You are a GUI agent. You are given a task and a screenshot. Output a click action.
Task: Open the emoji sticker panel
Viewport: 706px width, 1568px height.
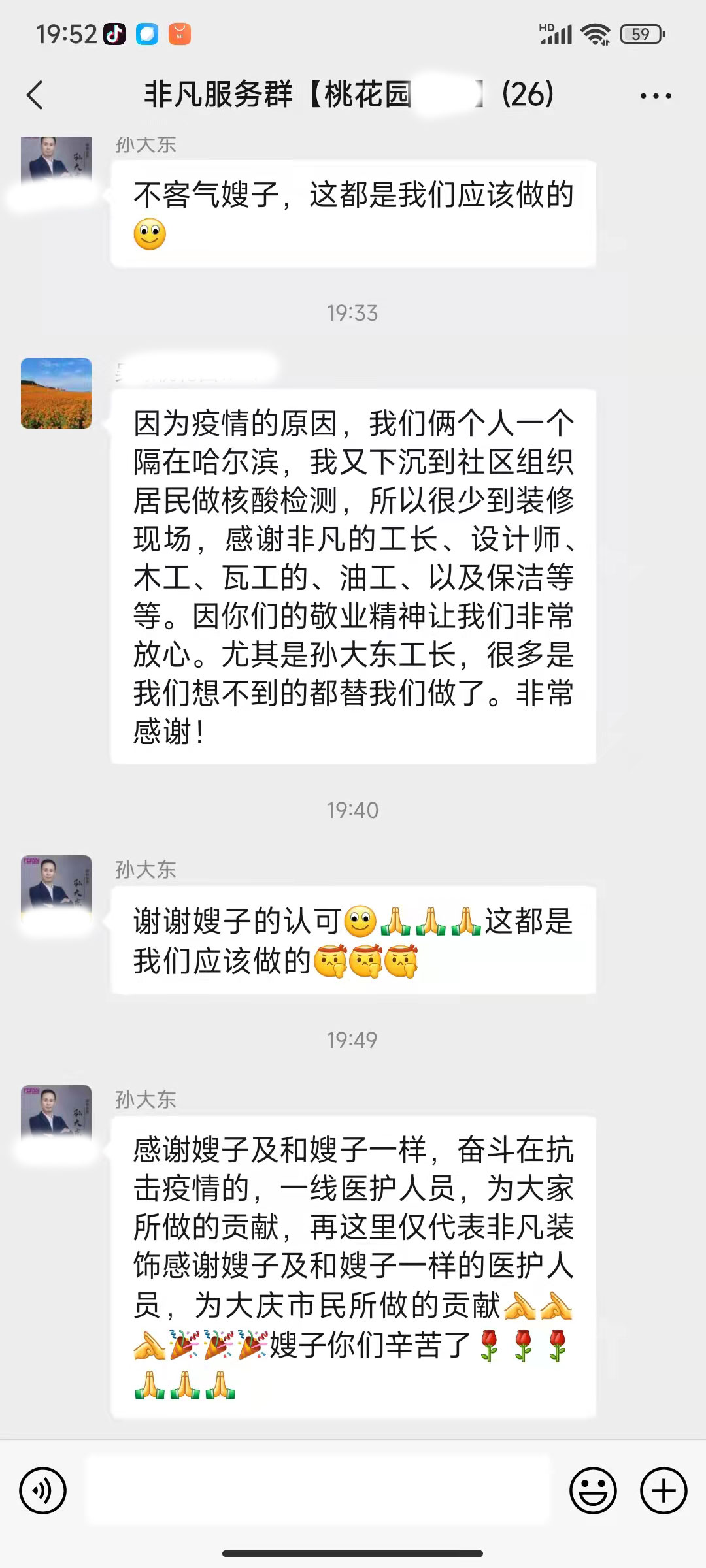click(x=593, y=1490)
